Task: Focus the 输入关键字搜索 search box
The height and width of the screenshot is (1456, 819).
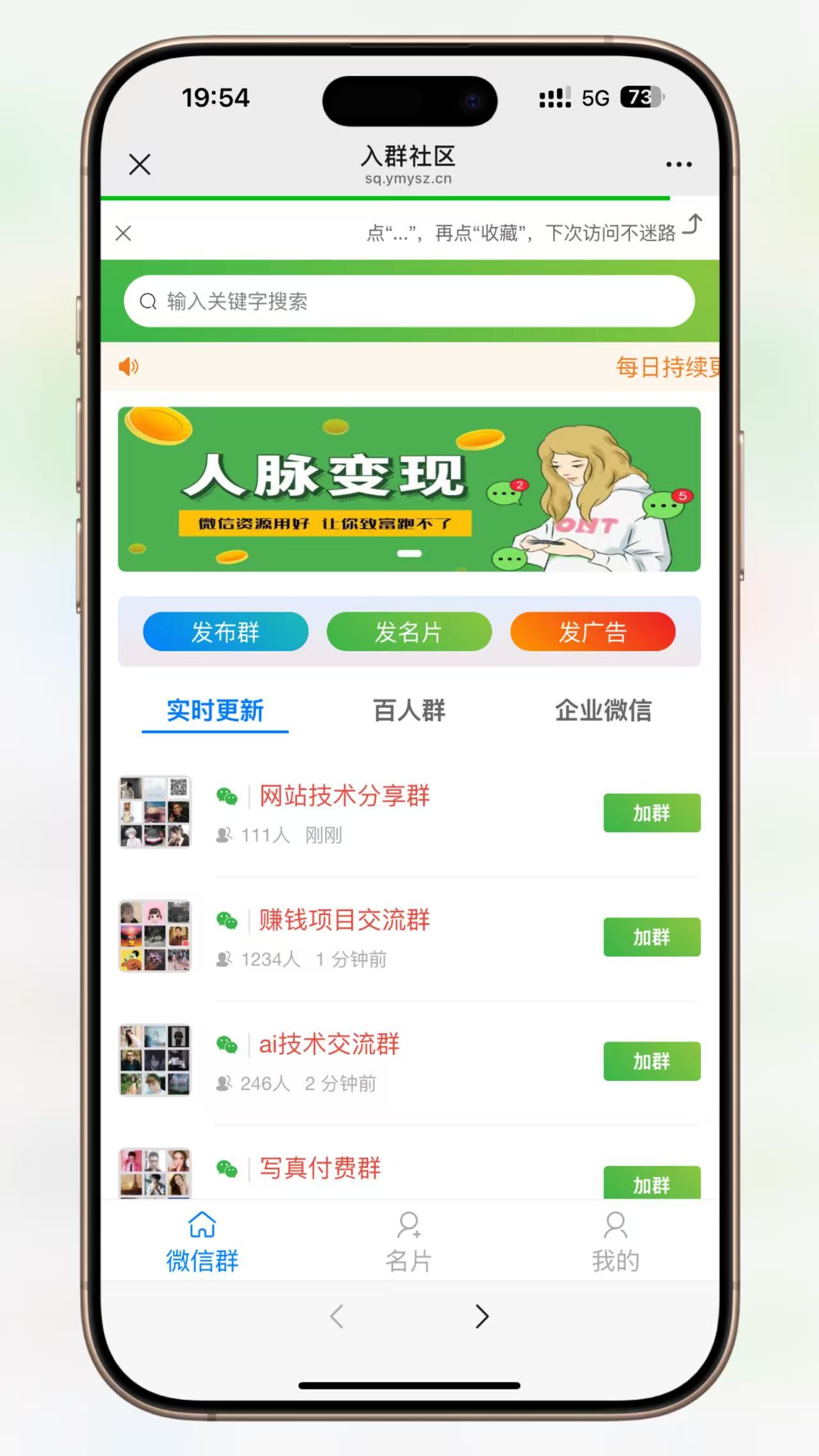Action: point(409,301)
